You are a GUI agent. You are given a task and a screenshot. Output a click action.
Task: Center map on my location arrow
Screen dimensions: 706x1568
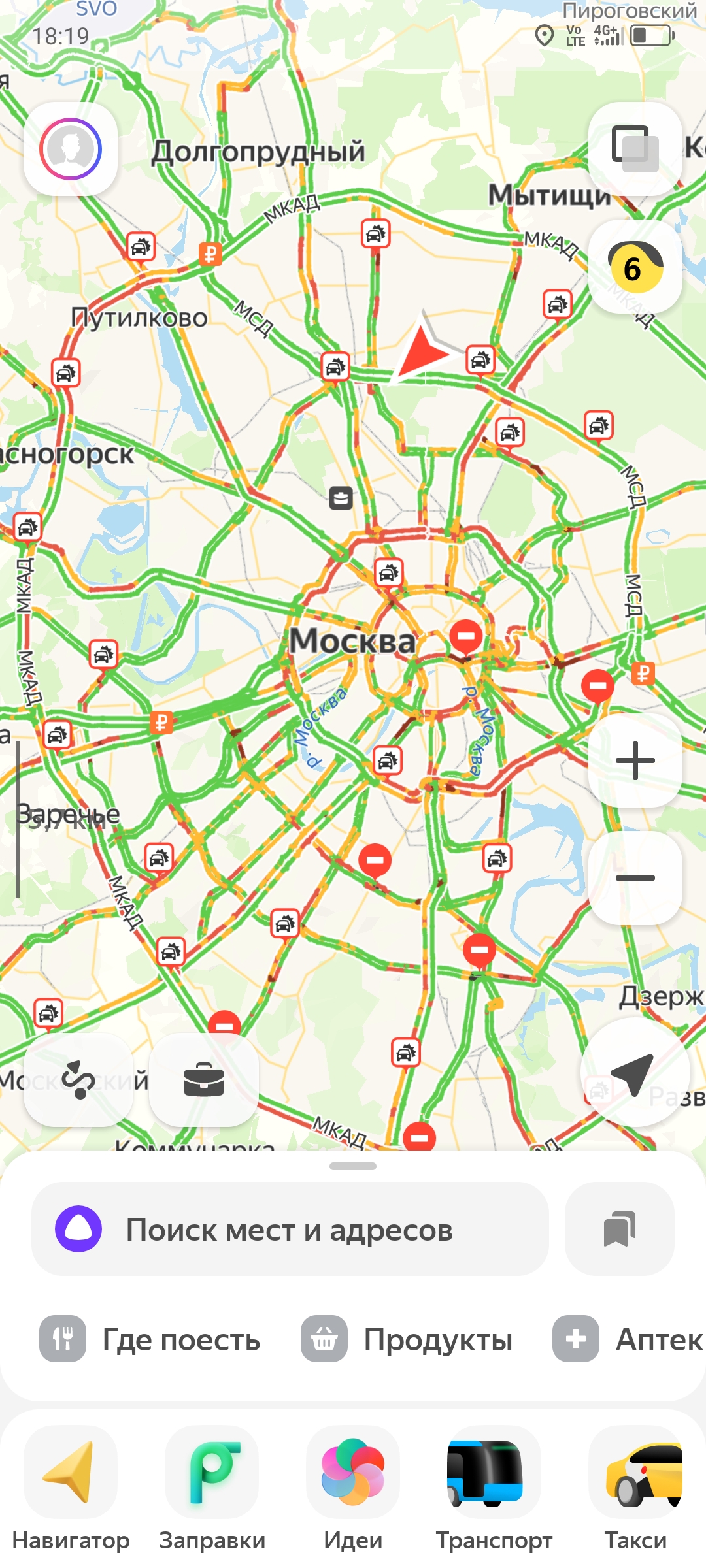635,1073
